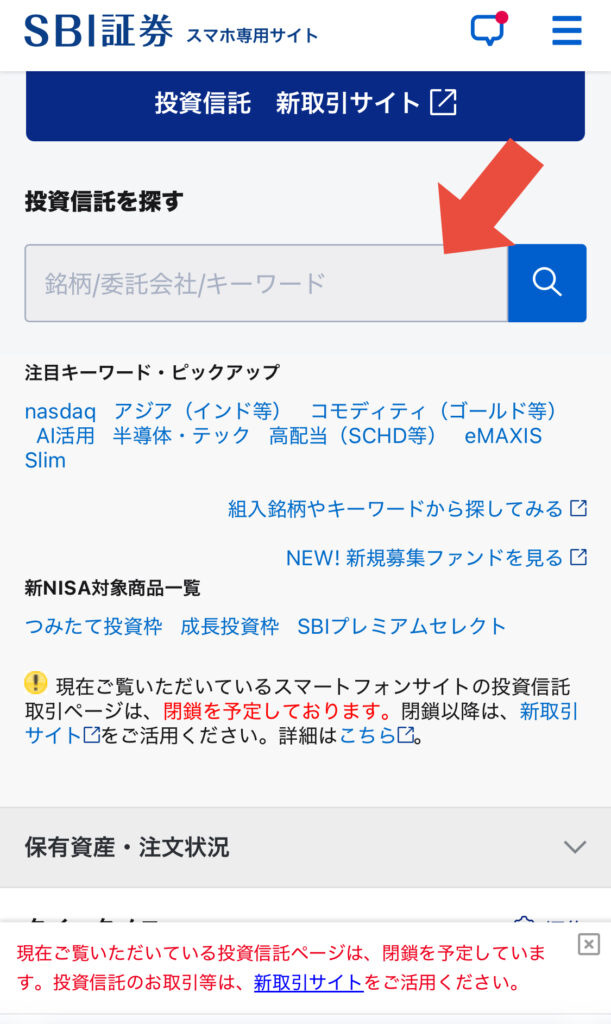
Task: Close the red closure notice banner
Action: [x=589, y=944]
